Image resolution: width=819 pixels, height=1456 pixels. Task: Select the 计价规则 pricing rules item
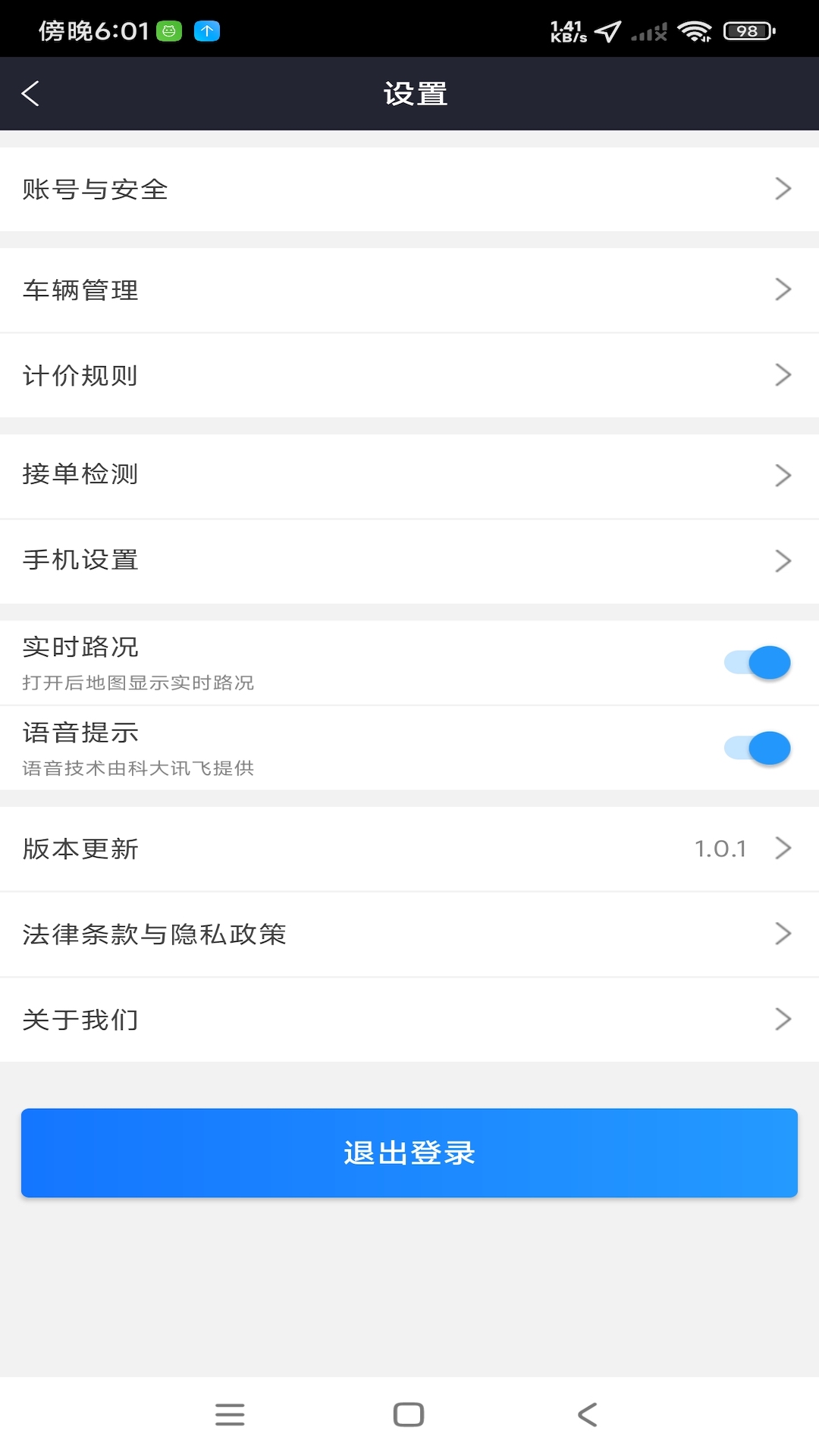(x=409, y=375)
